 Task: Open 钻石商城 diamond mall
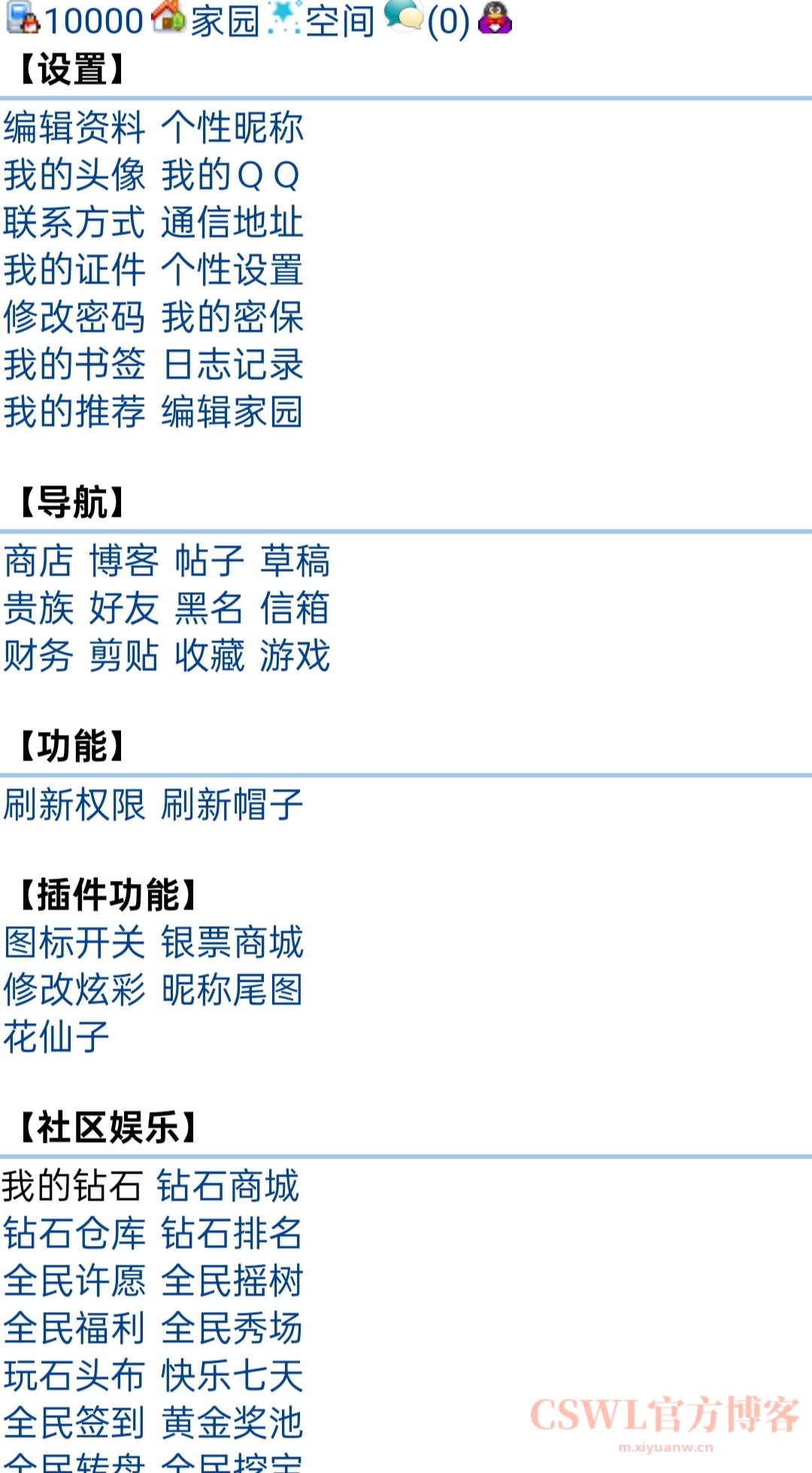click(228, 1186)
